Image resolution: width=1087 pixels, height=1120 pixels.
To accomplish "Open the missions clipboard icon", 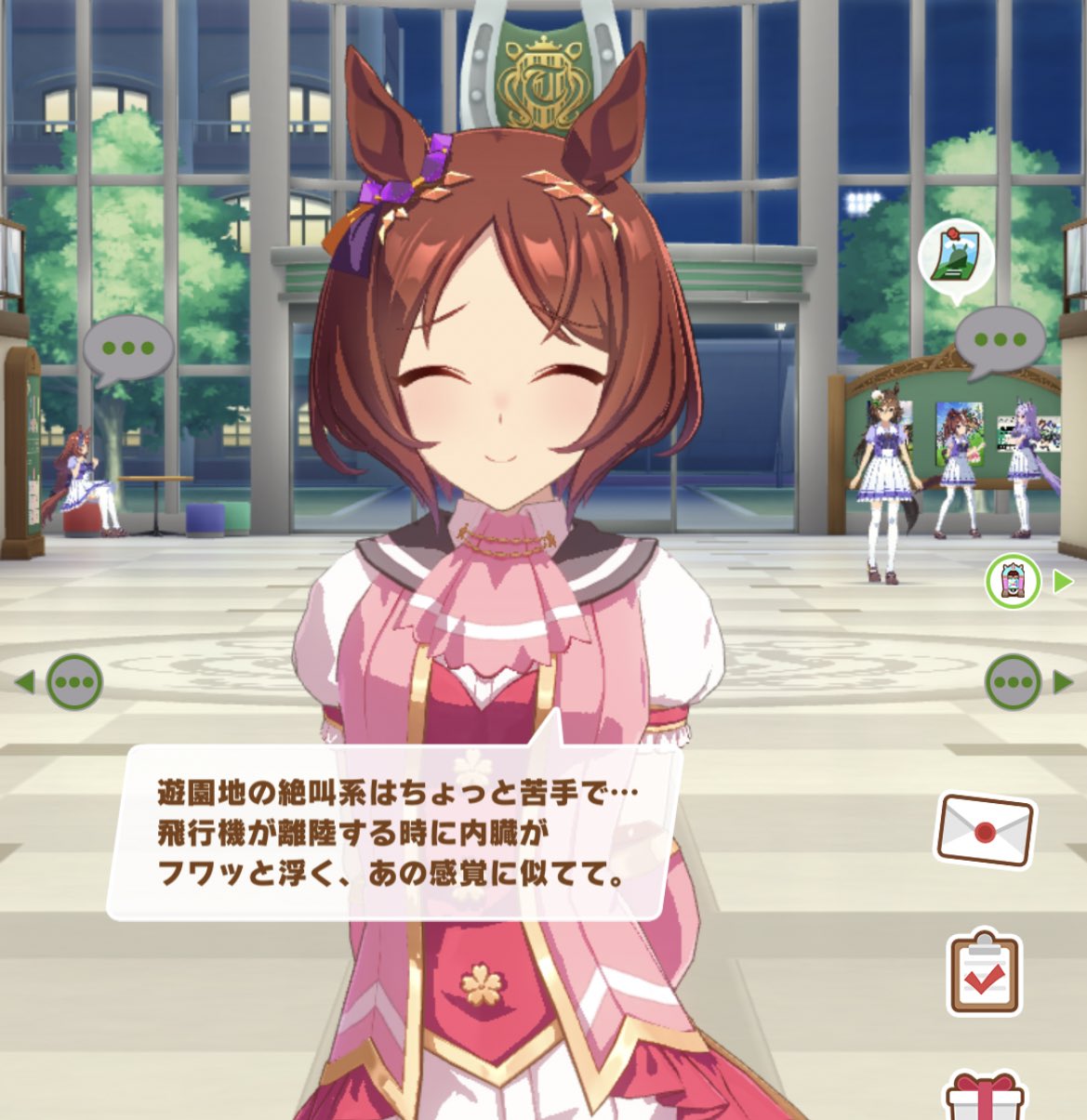I will (984, 975).
